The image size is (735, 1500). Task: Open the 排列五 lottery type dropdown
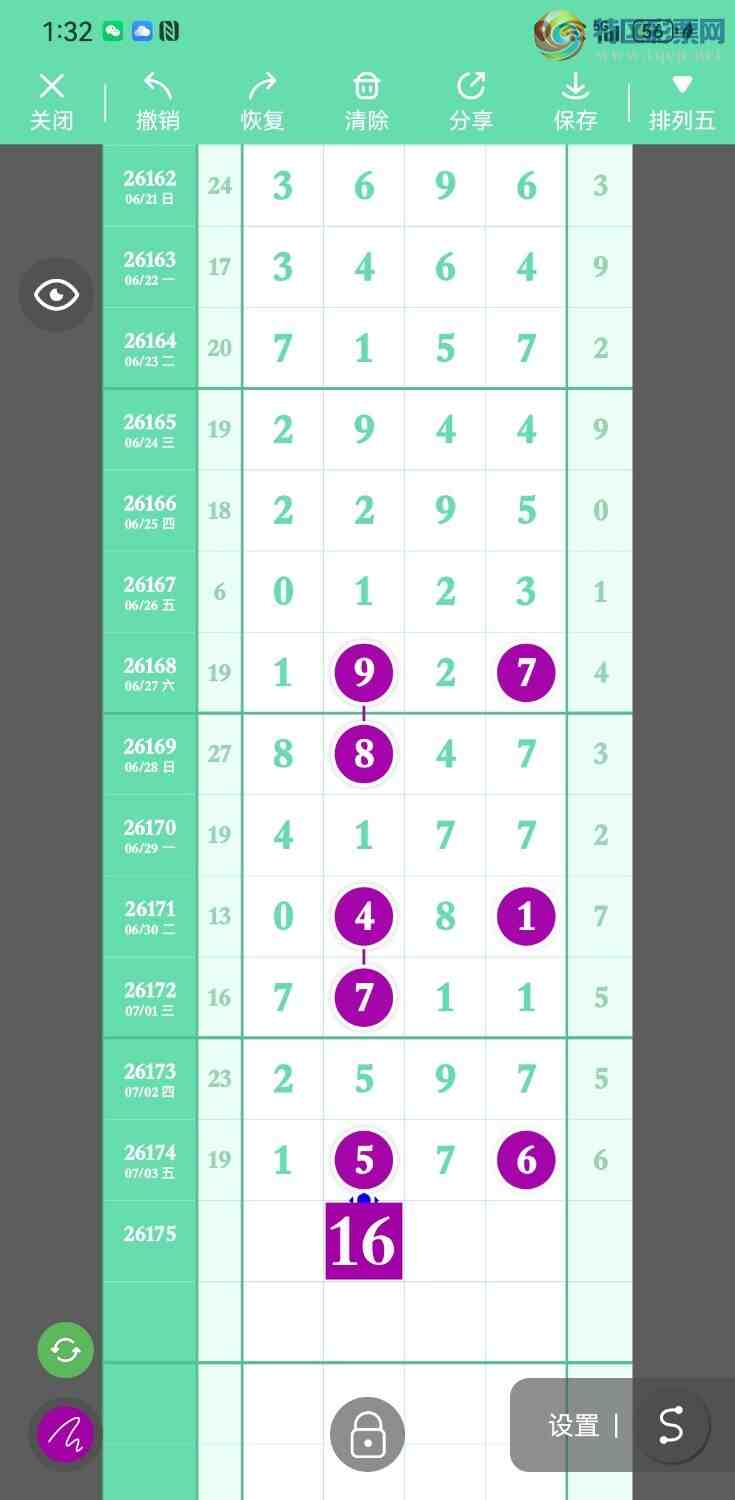point(682,102)
